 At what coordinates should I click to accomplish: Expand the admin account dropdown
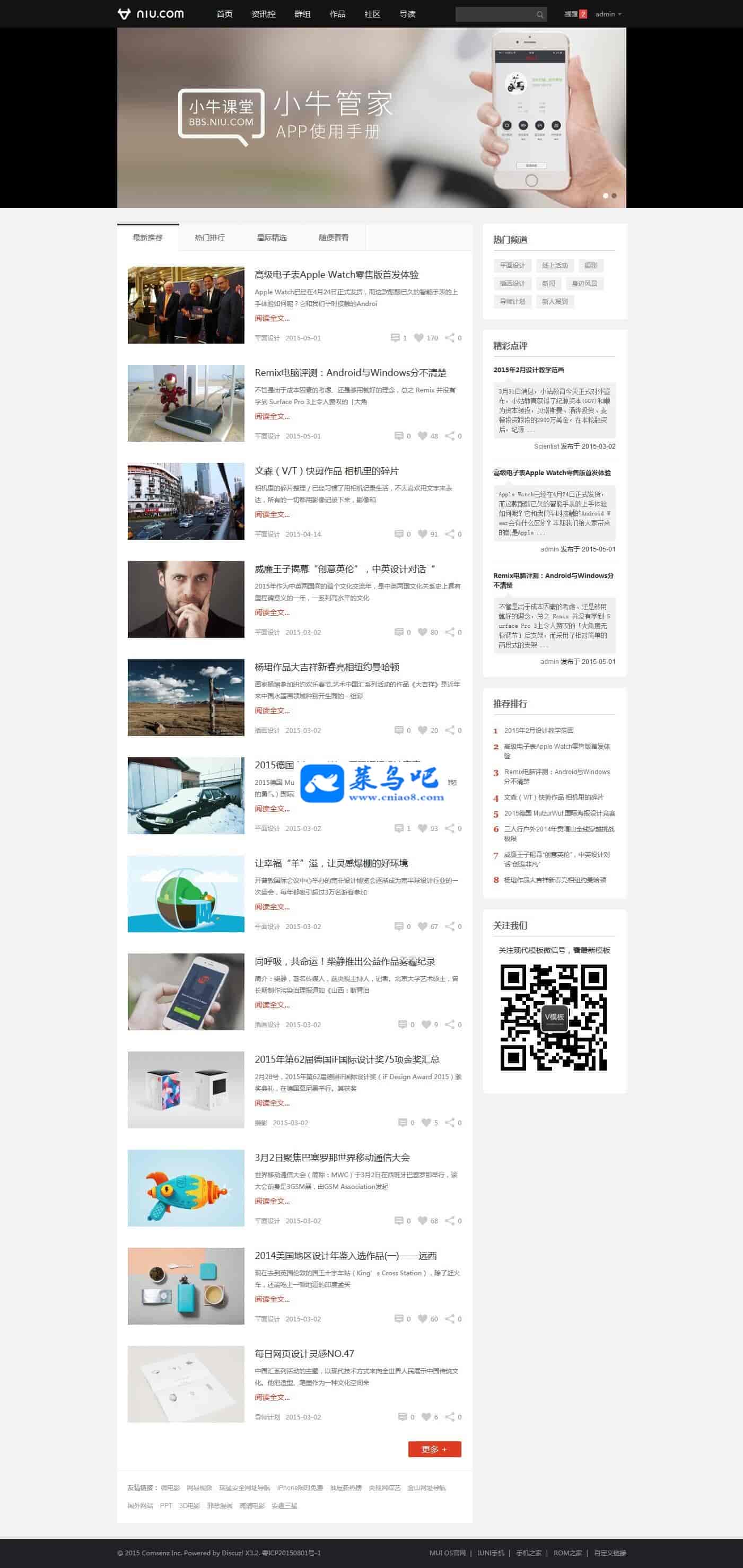[608, 14]
